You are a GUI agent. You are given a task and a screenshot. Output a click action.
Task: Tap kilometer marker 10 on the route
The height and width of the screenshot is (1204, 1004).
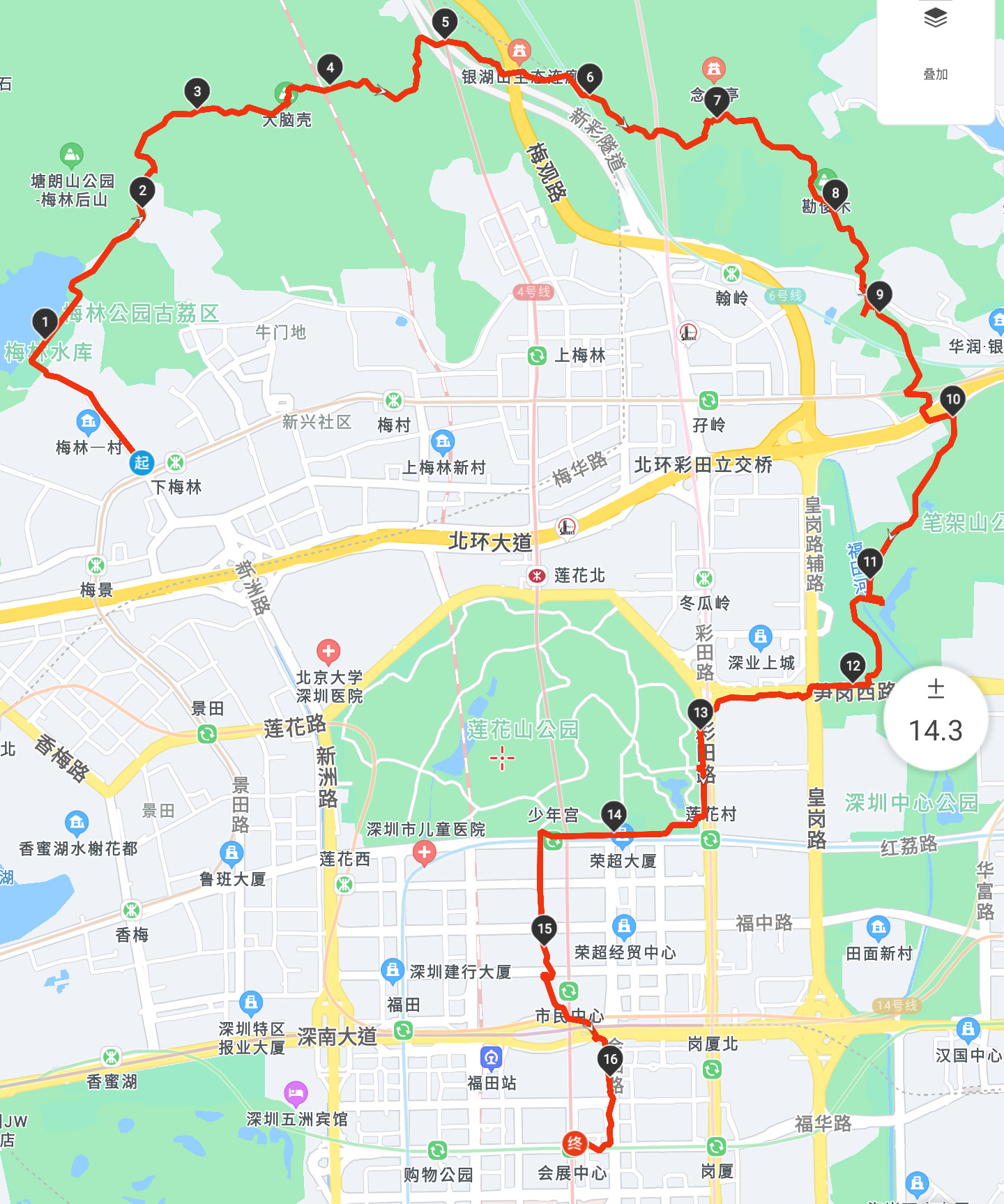click(952, 399)
